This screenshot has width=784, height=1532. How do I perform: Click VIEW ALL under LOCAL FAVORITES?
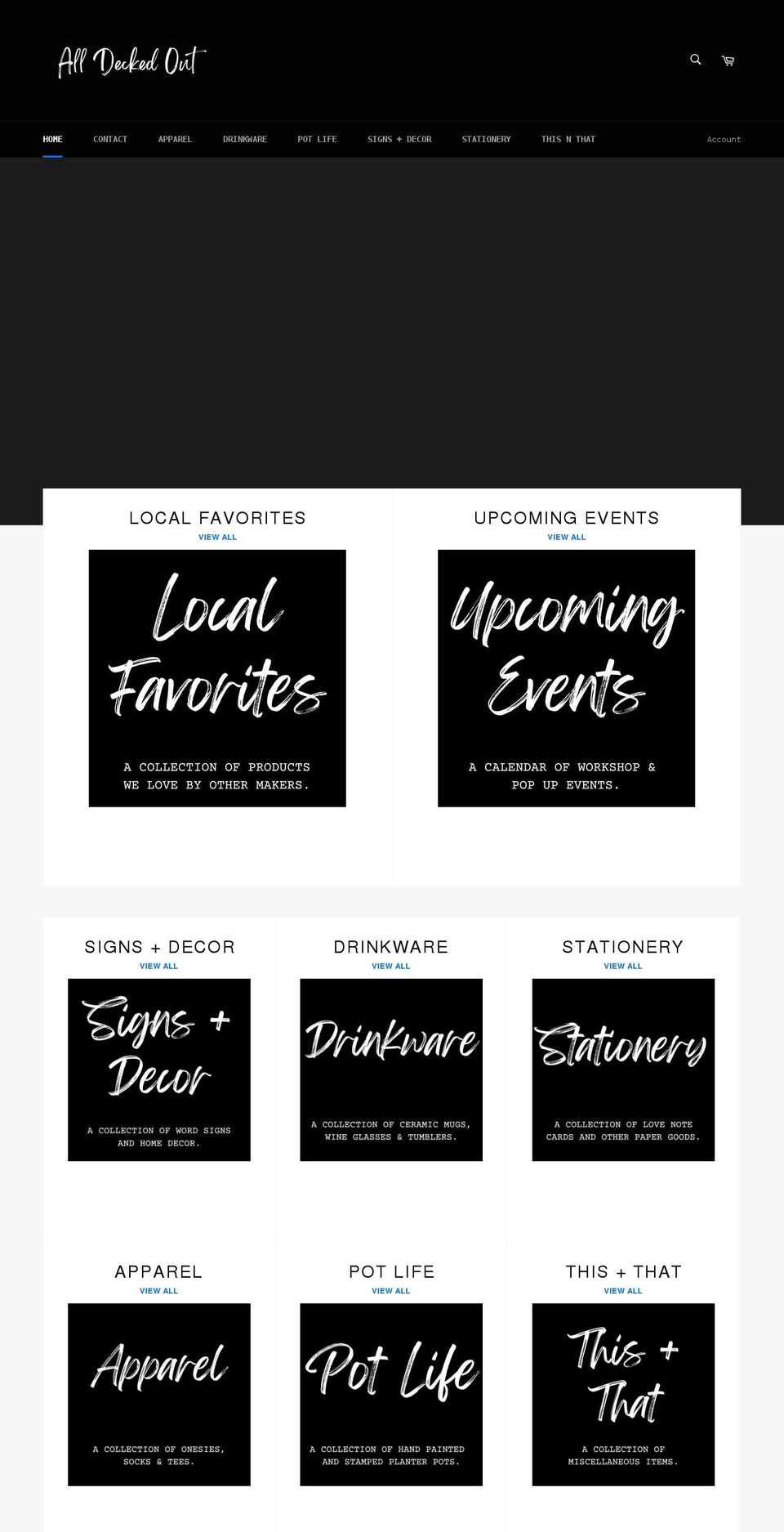tap(217, 537)
